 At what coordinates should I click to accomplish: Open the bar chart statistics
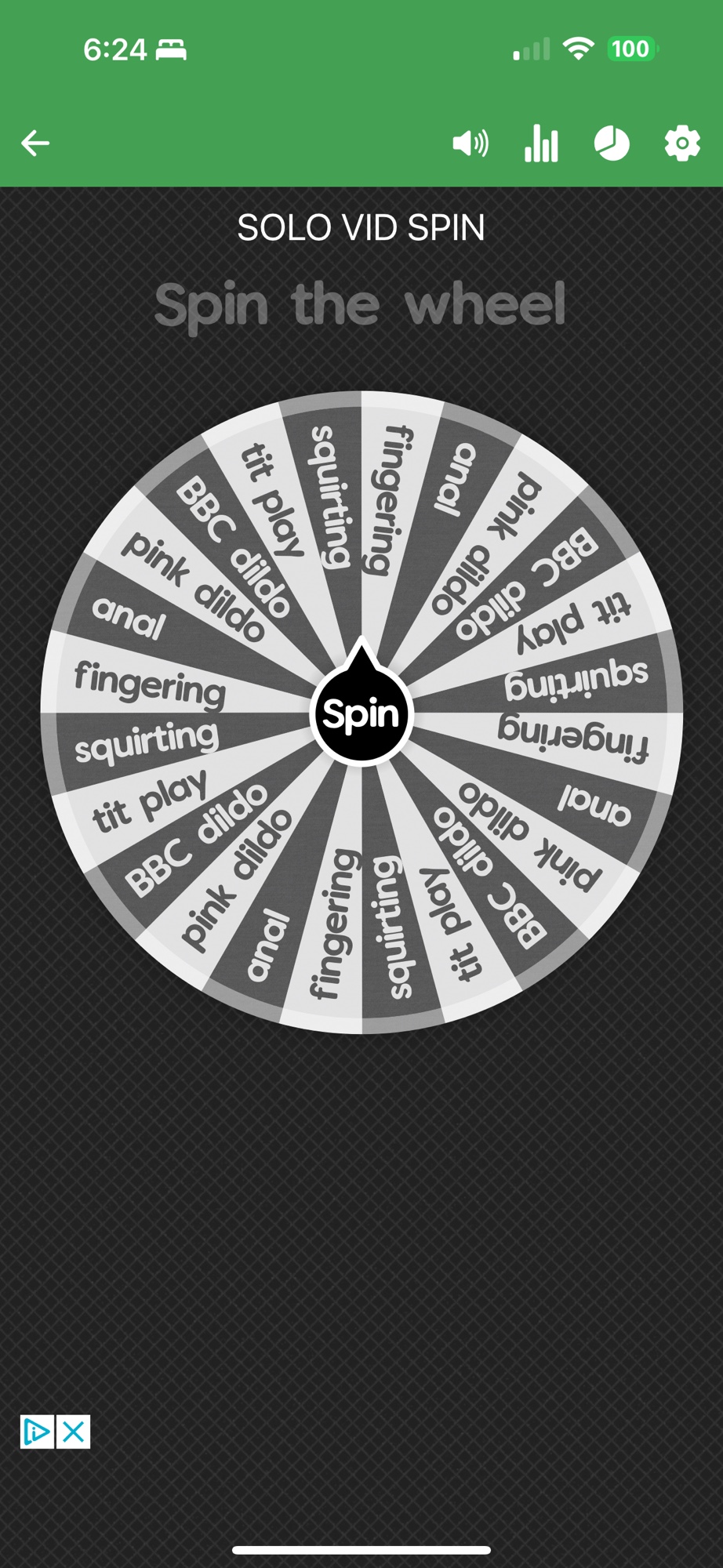tap(541, 143)
